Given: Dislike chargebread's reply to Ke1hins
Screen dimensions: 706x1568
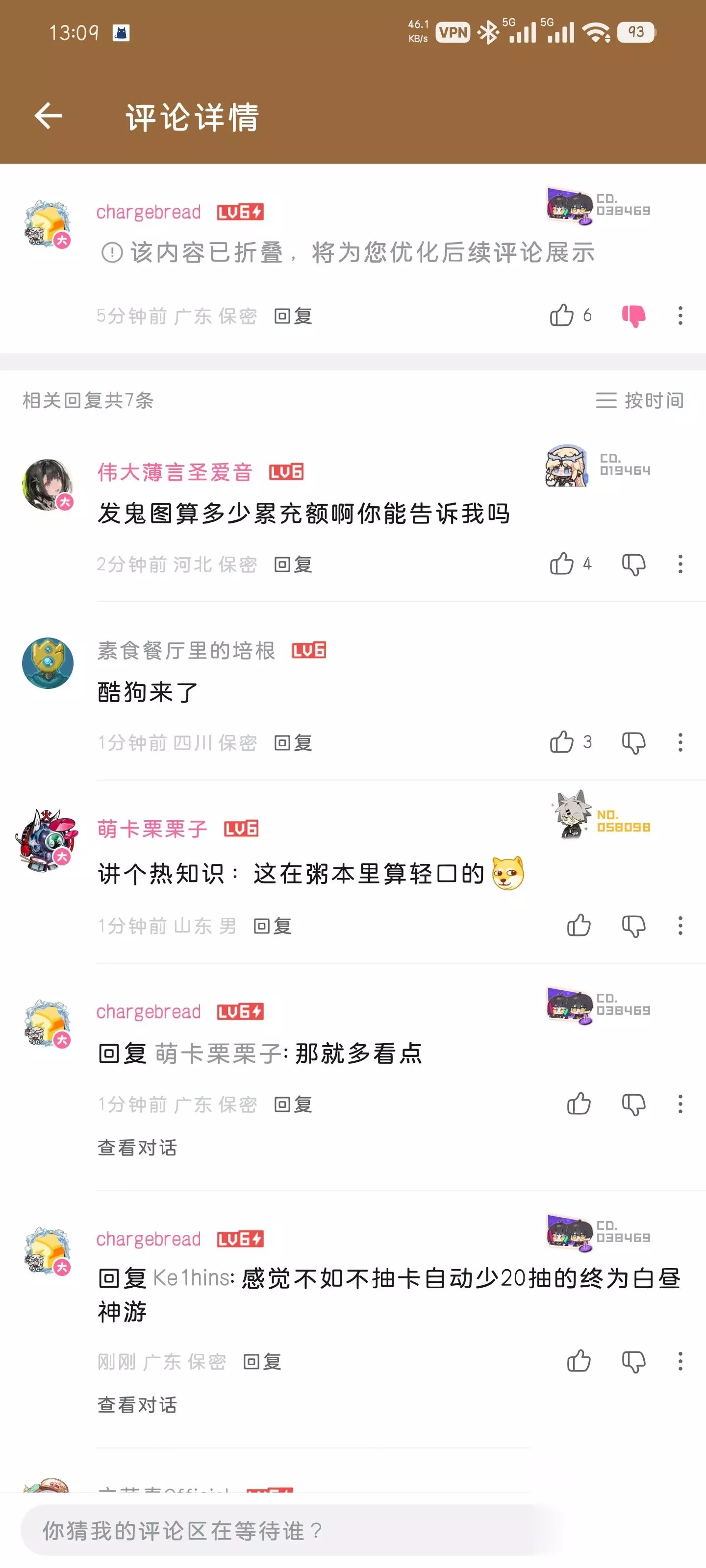Looking at the screenshot, I should (x=633, y=1361).
